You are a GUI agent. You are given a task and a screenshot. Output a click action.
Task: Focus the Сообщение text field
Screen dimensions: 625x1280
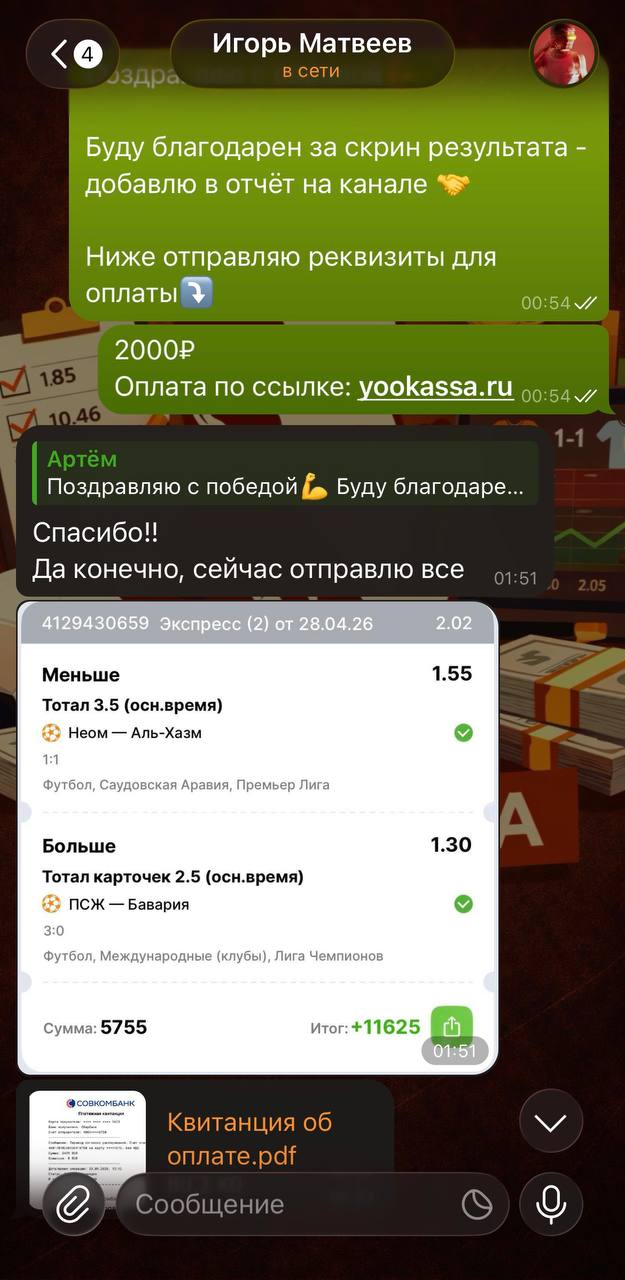pyautogui.click(x=290, y=1204)
